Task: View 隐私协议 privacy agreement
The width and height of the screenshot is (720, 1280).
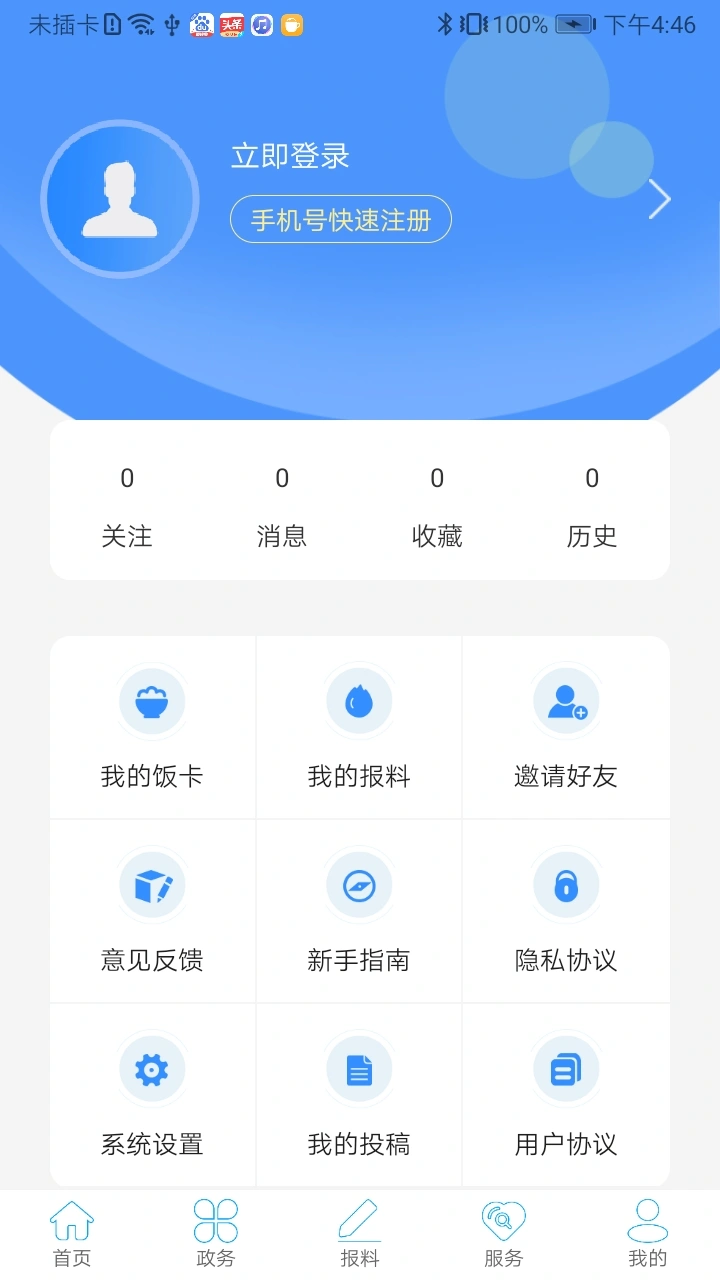Action: point(566,911)
